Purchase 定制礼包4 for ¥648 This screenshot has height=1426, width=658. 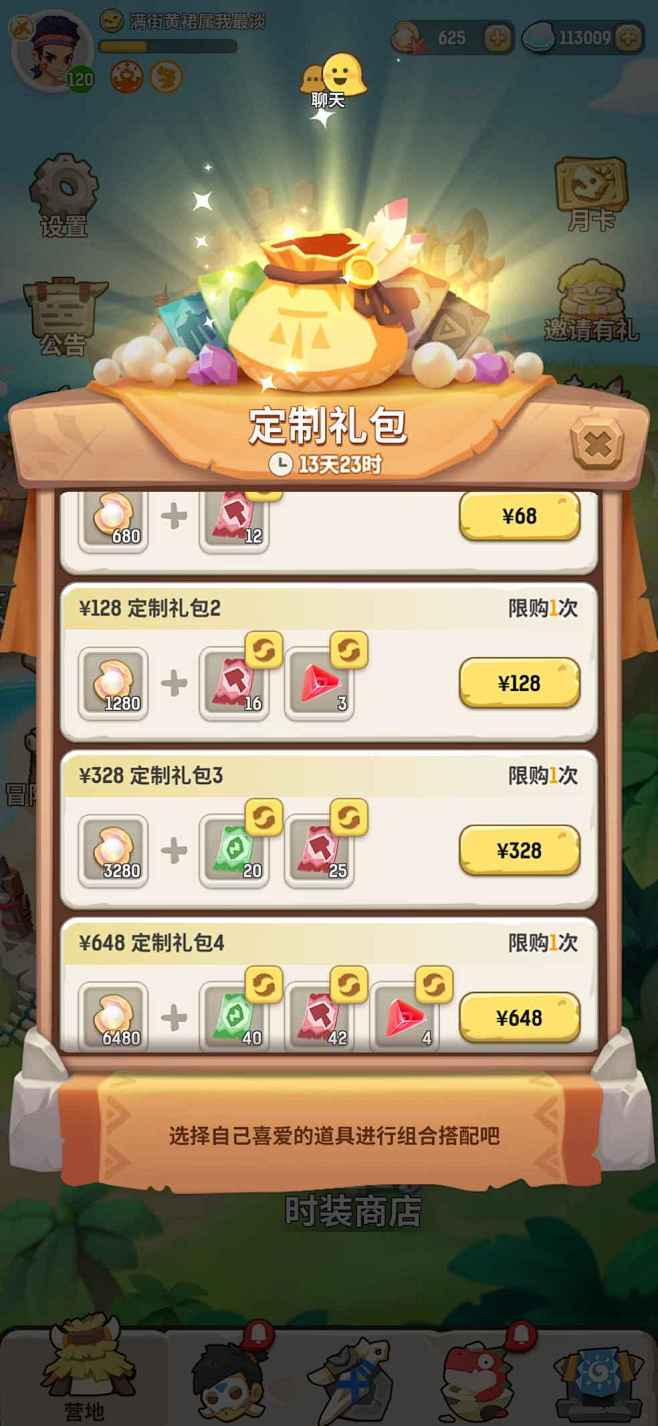(519, 1017)
